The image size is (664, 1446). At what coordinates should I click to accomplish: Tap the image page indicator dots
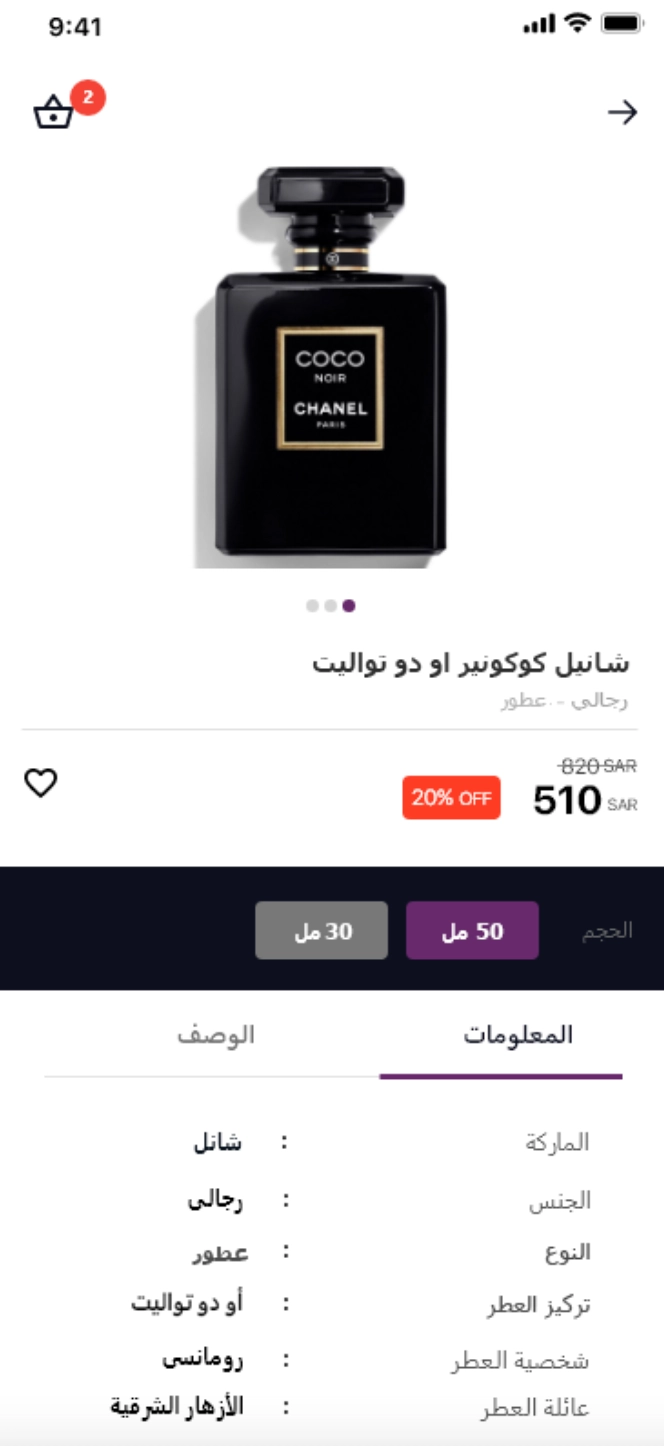(x=331, y=606)
